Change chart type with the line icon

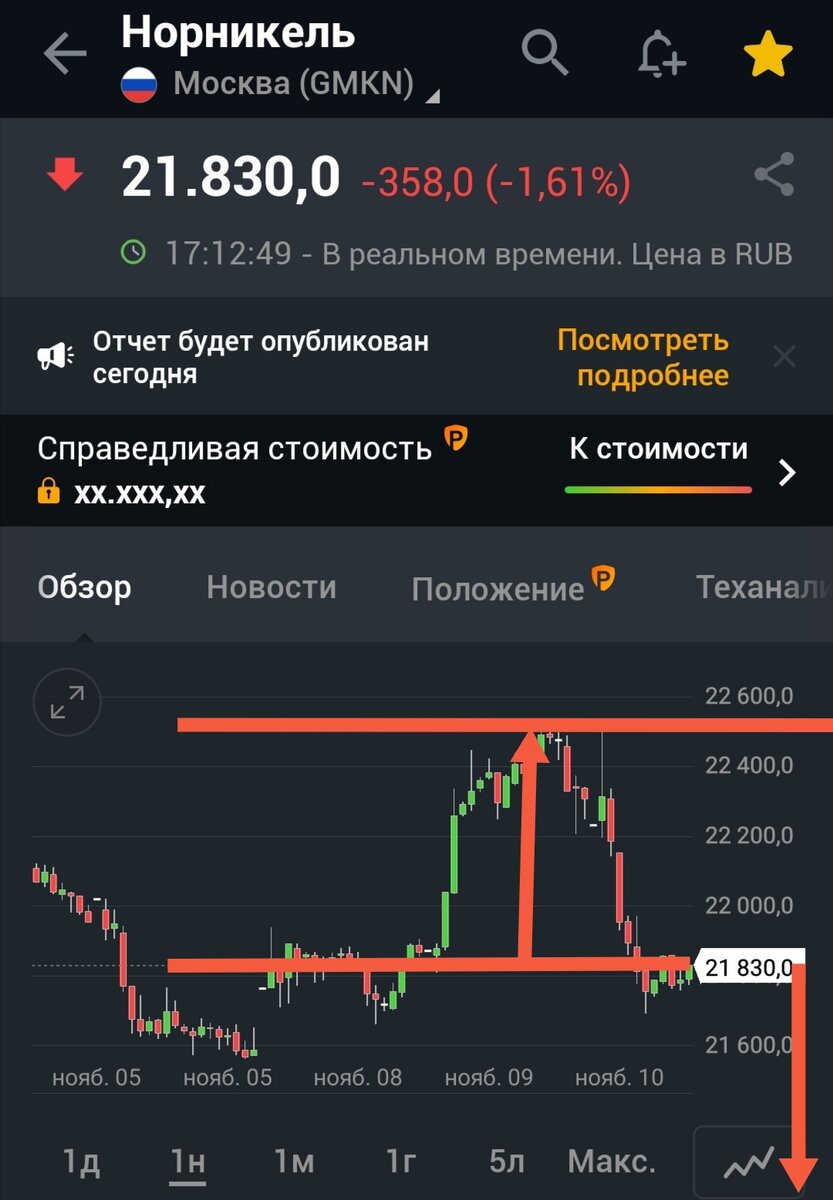pyautogui.click(x=750, y=1162)
